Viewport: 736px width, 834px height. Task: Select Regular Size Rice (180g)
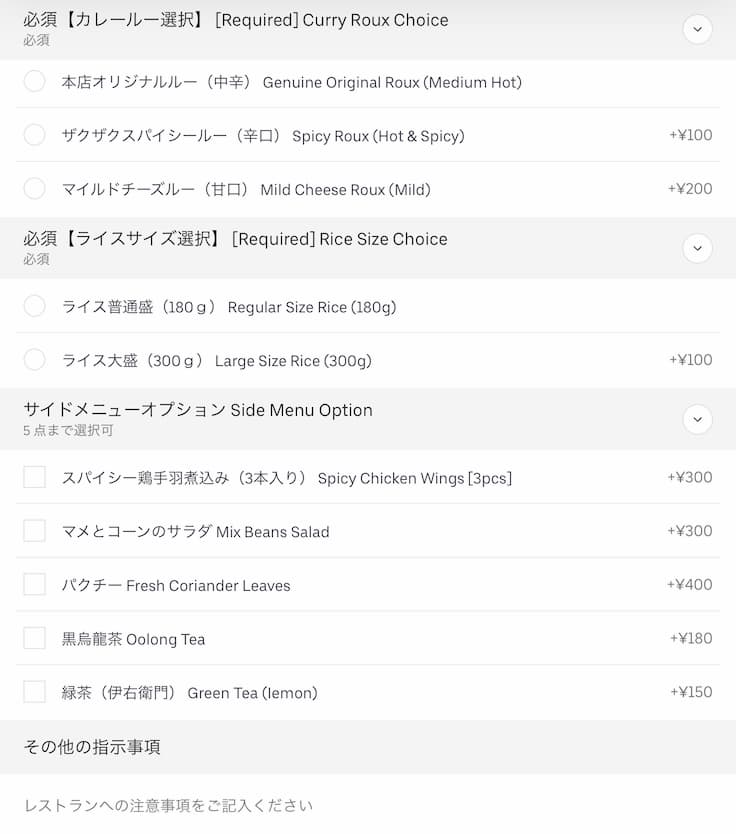click(35, 306)
